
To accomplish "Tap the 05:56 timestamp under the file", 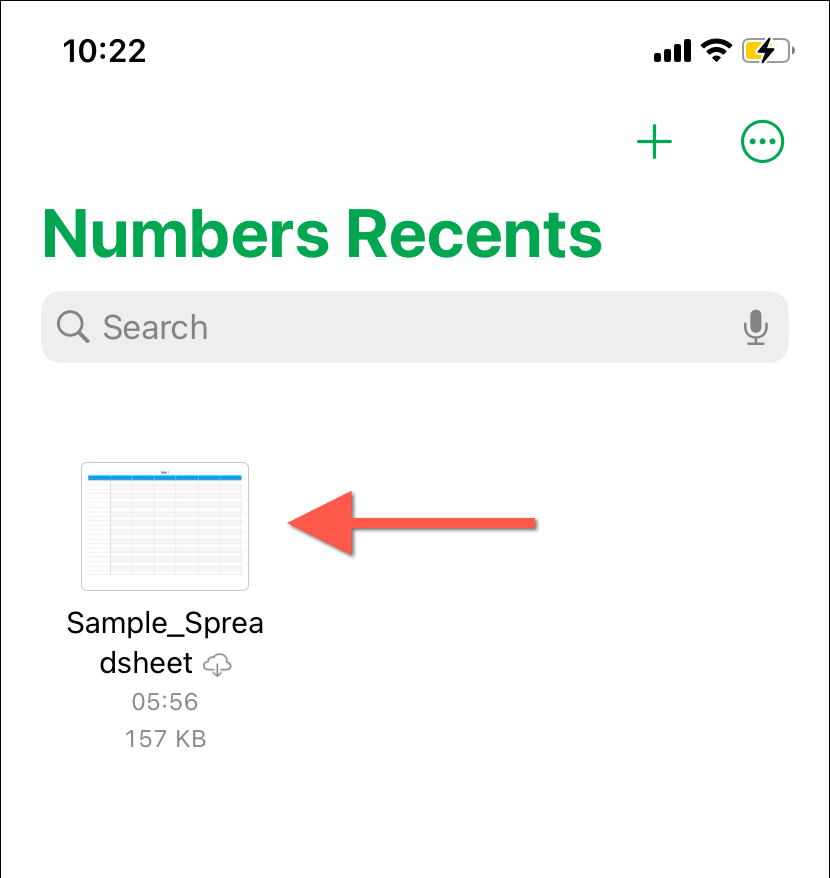I will pyautogui.click(x=164, y=702).
